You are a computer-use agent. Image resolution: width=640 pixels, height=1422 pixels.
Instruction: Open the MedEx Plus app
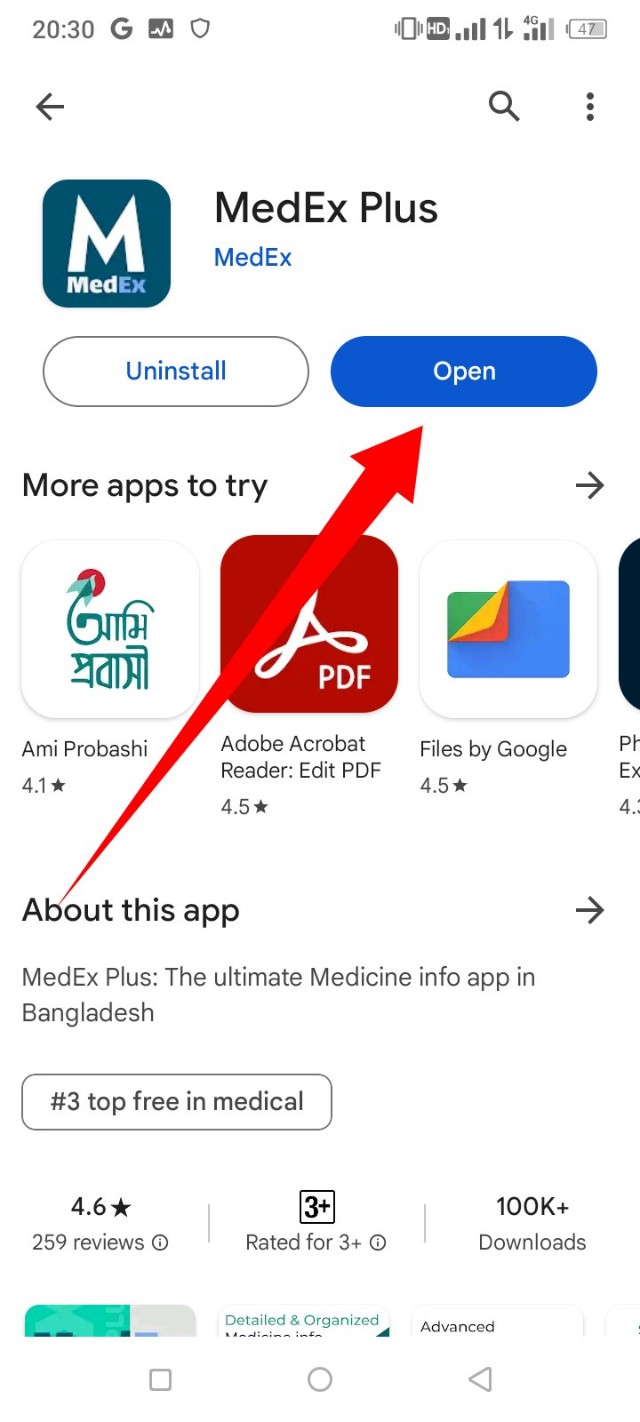click(464, 371)
